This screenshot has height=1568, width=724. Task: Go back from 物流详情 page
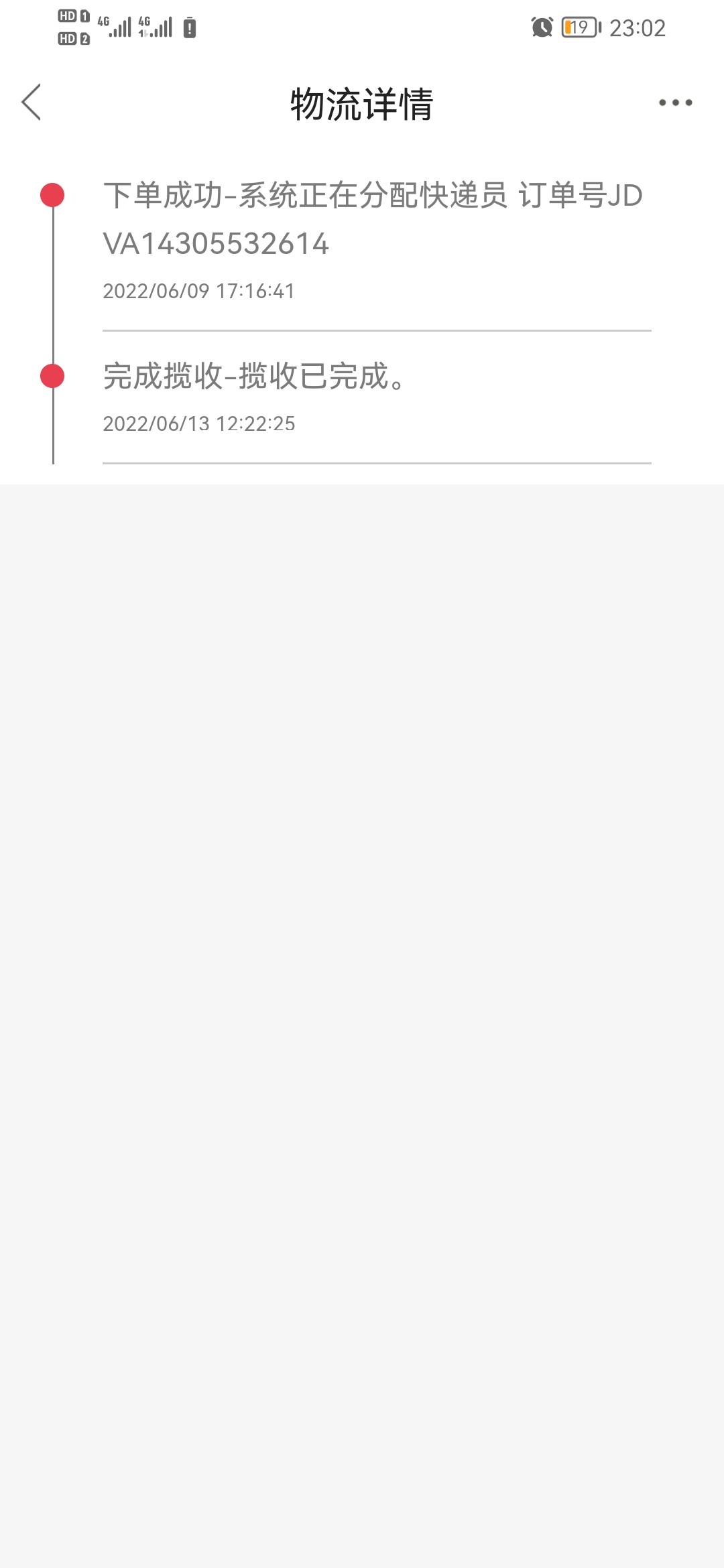[32, 103]
